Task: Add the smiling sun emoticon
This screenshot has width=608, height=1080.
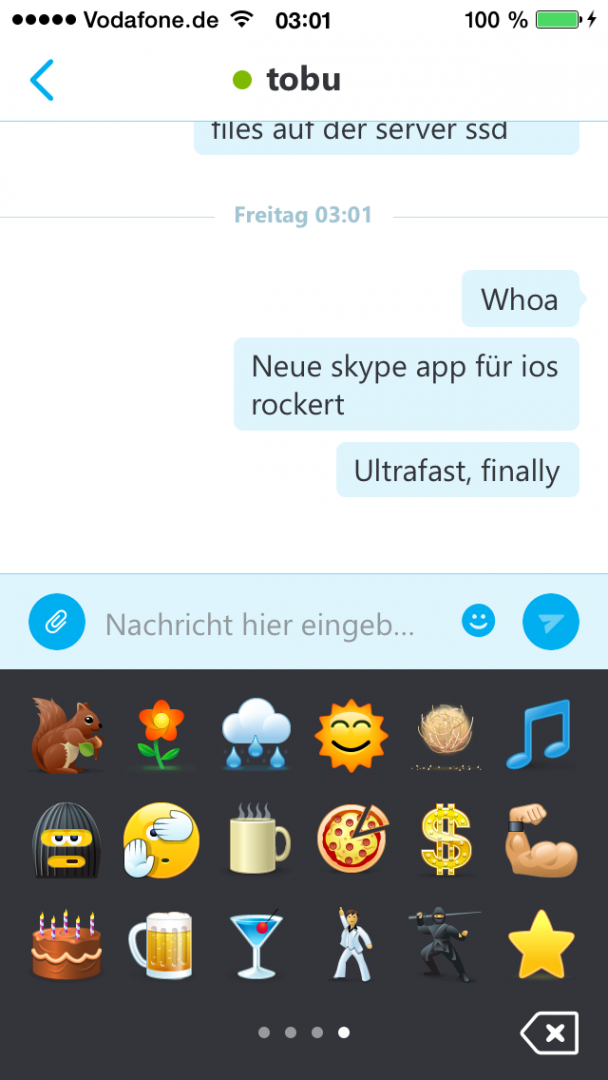Action: coord(351,734)
